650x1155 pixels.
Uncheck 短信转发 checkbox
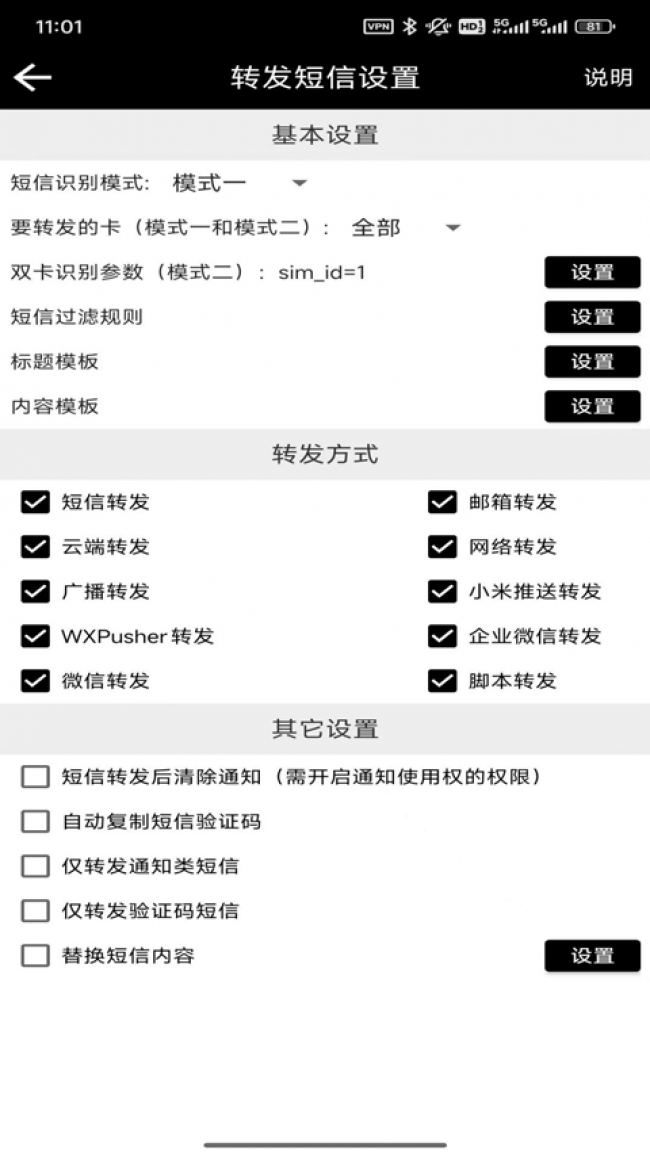click(x=35, y=502)
